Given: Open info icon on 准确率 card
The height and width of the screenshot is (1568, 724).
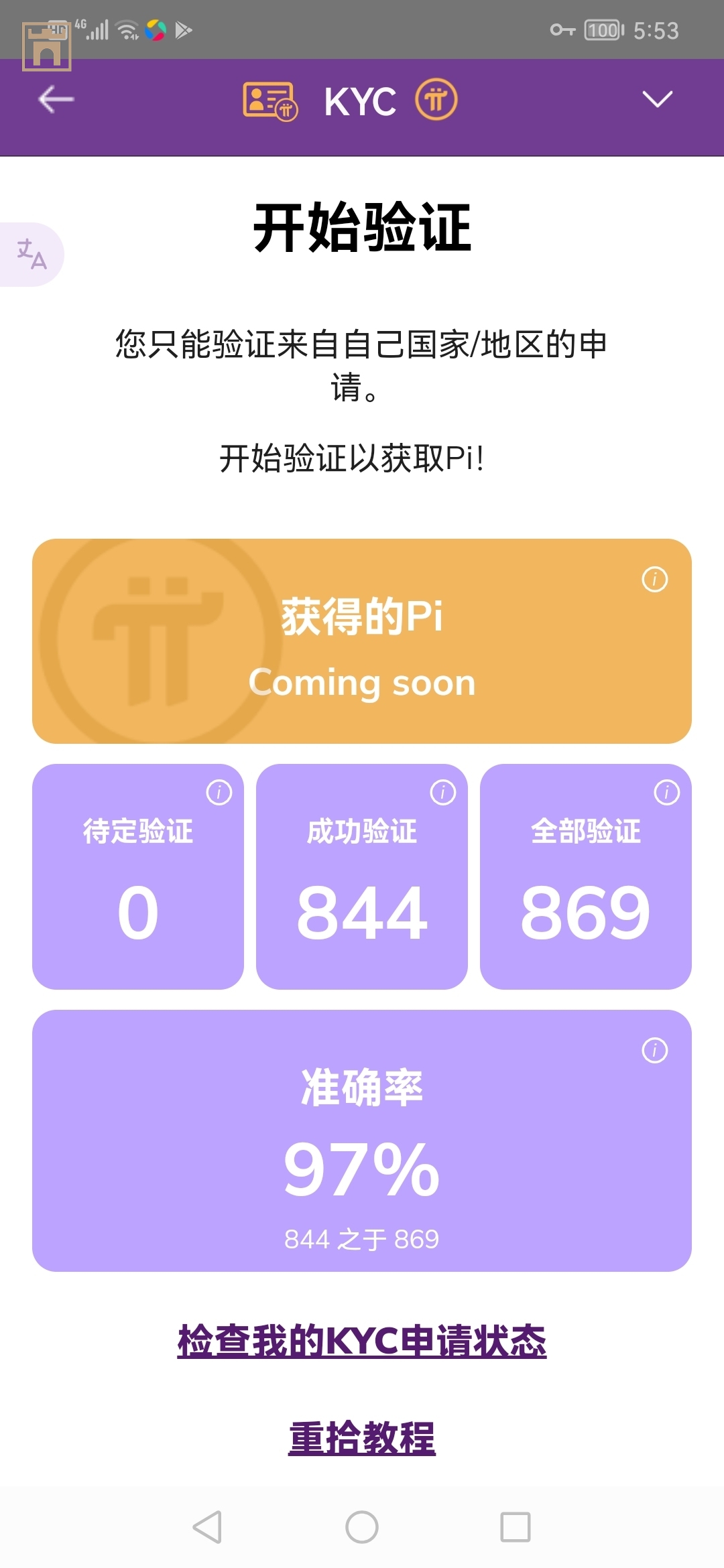Looking at the screenshot, I should (654, 1050).
